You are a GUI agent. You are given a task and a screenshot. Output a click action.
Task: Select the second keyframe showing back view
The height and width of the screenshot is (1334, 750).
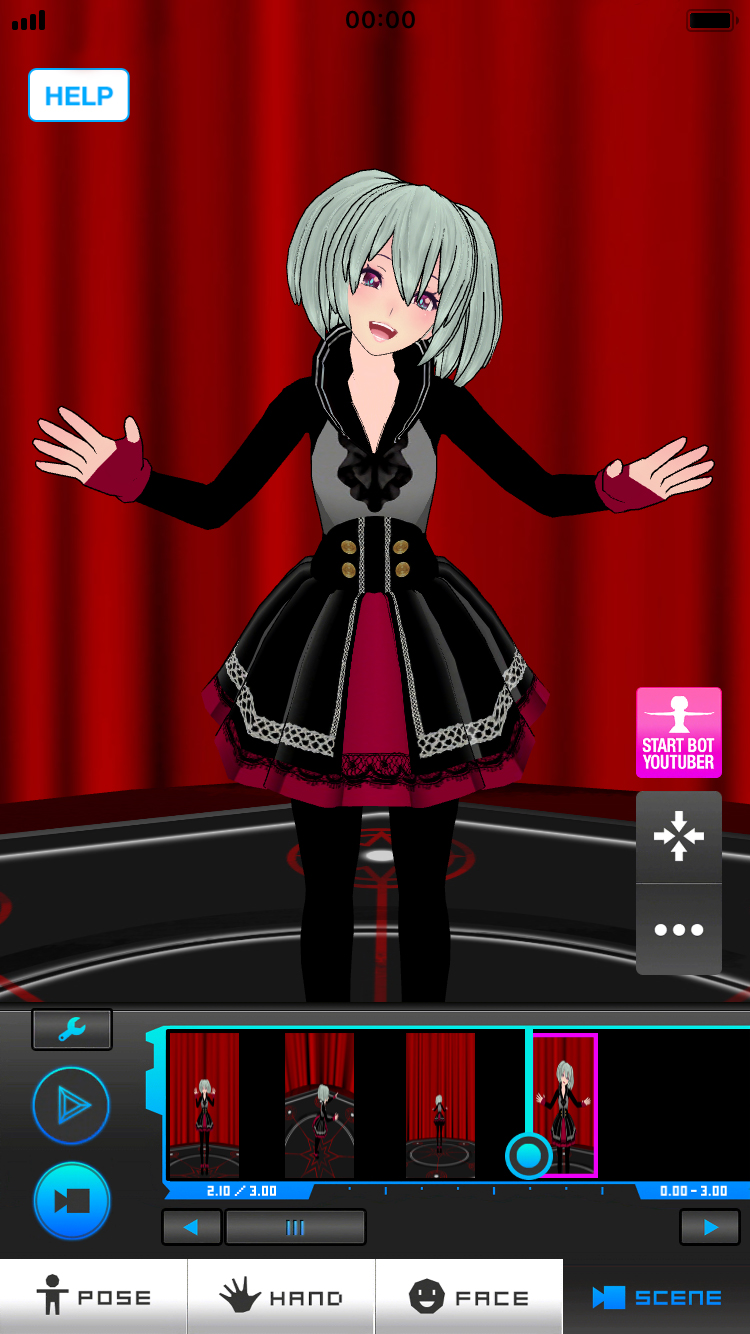[x=320, y=1105]
